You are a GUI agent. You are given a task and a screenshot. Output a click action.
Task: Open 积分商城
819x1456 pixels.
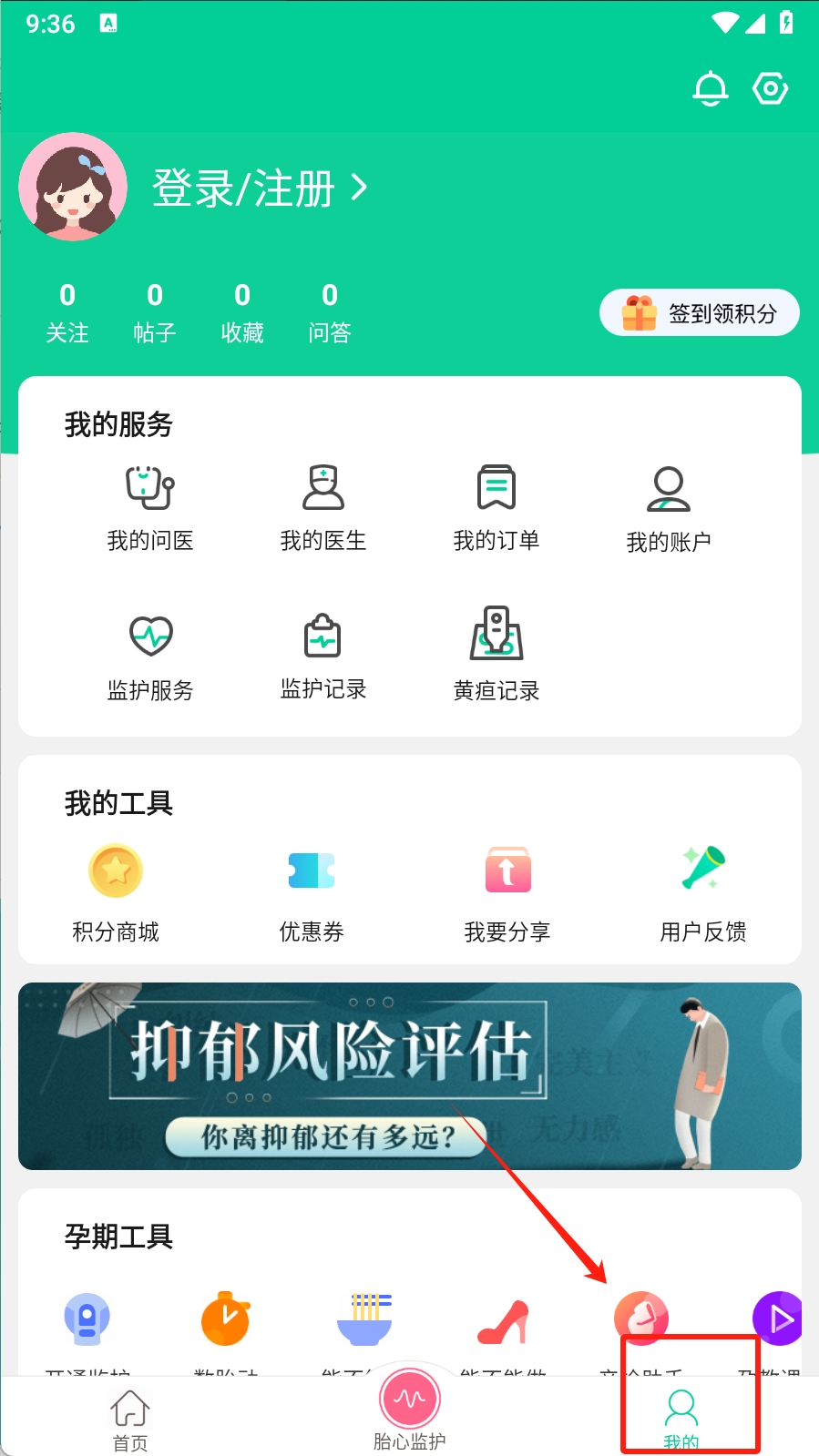click(x=116, y=891)
